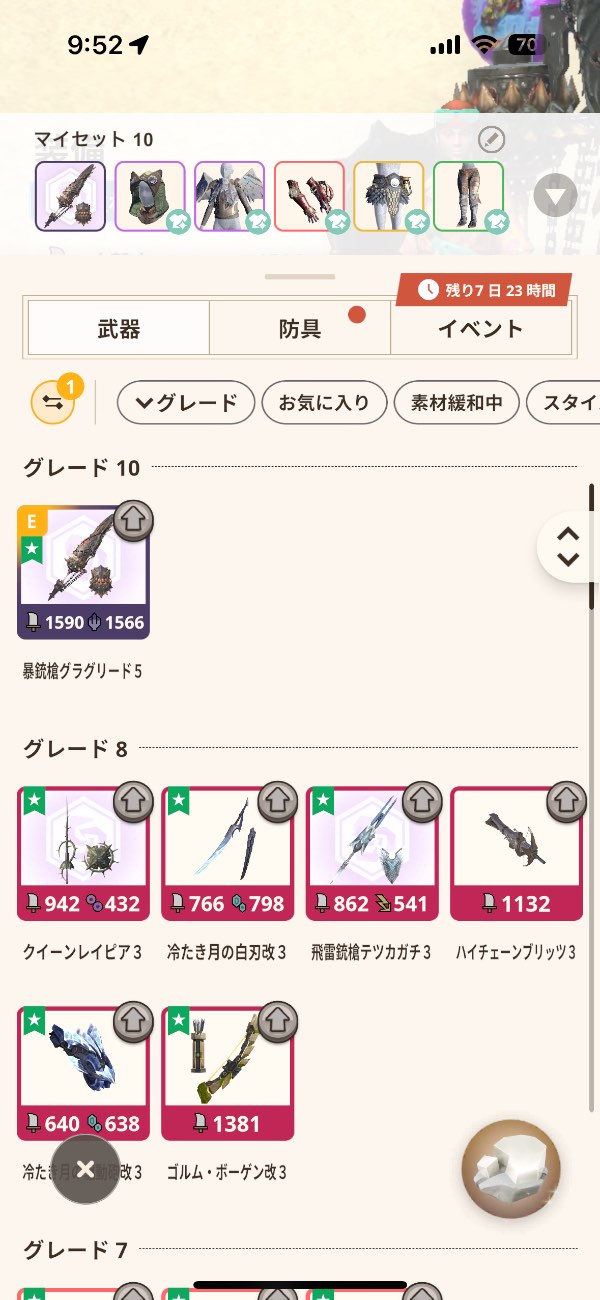Switch to the 武器 tab

pyautogui.click(x=119, y=329)
